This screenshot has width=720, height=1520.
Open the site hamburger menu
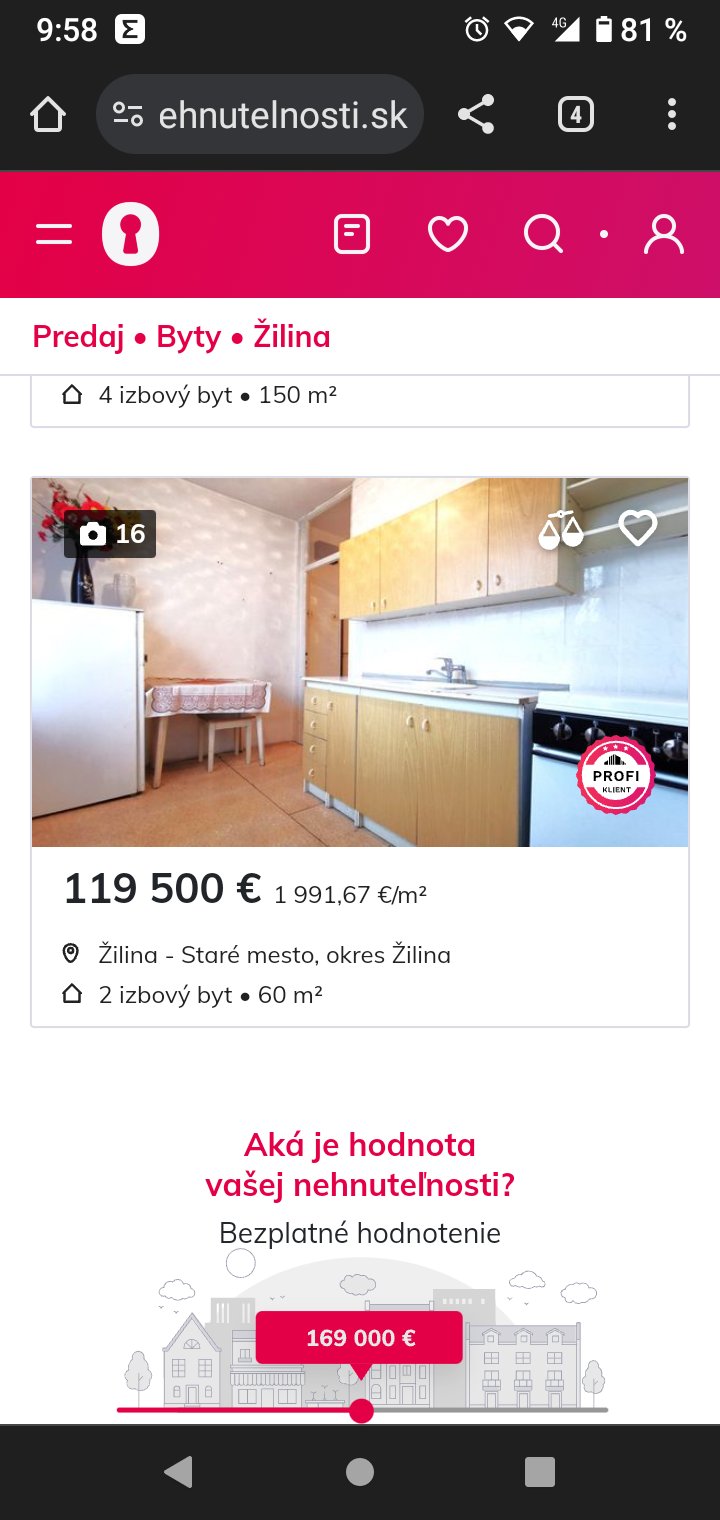click(54, 235)
